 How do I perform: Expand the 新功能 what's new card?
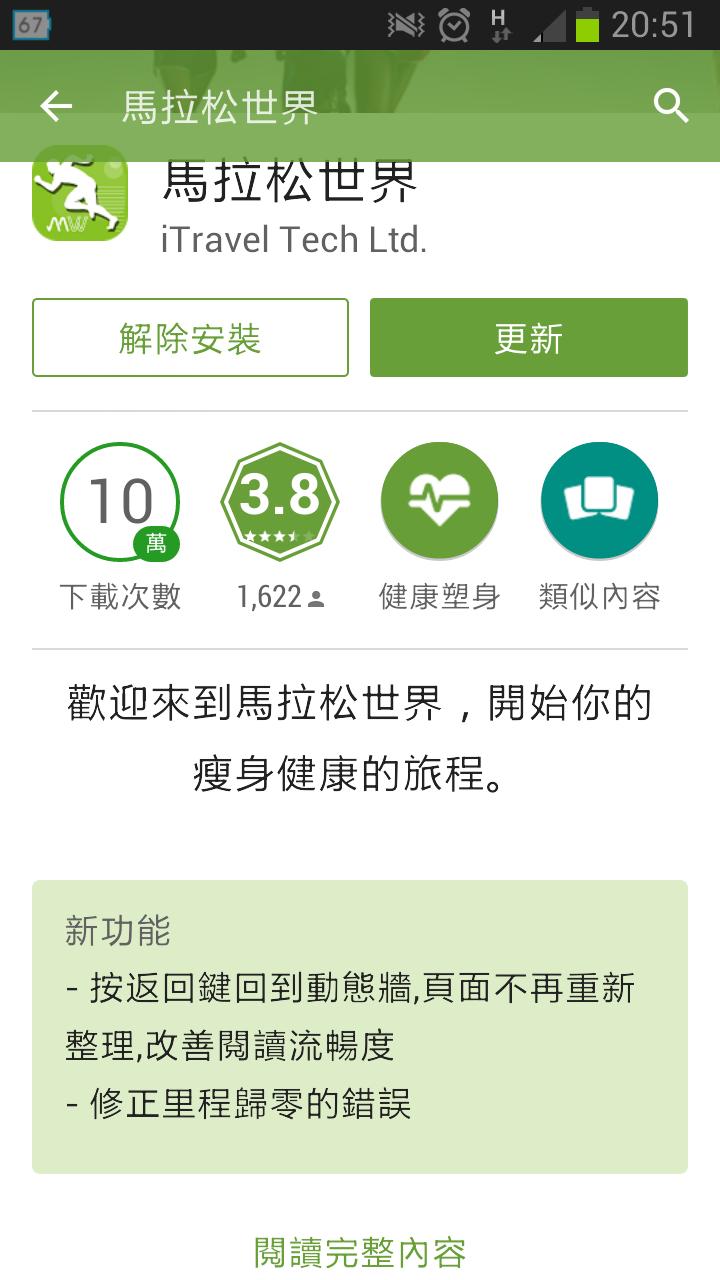tap(359, 1026)
